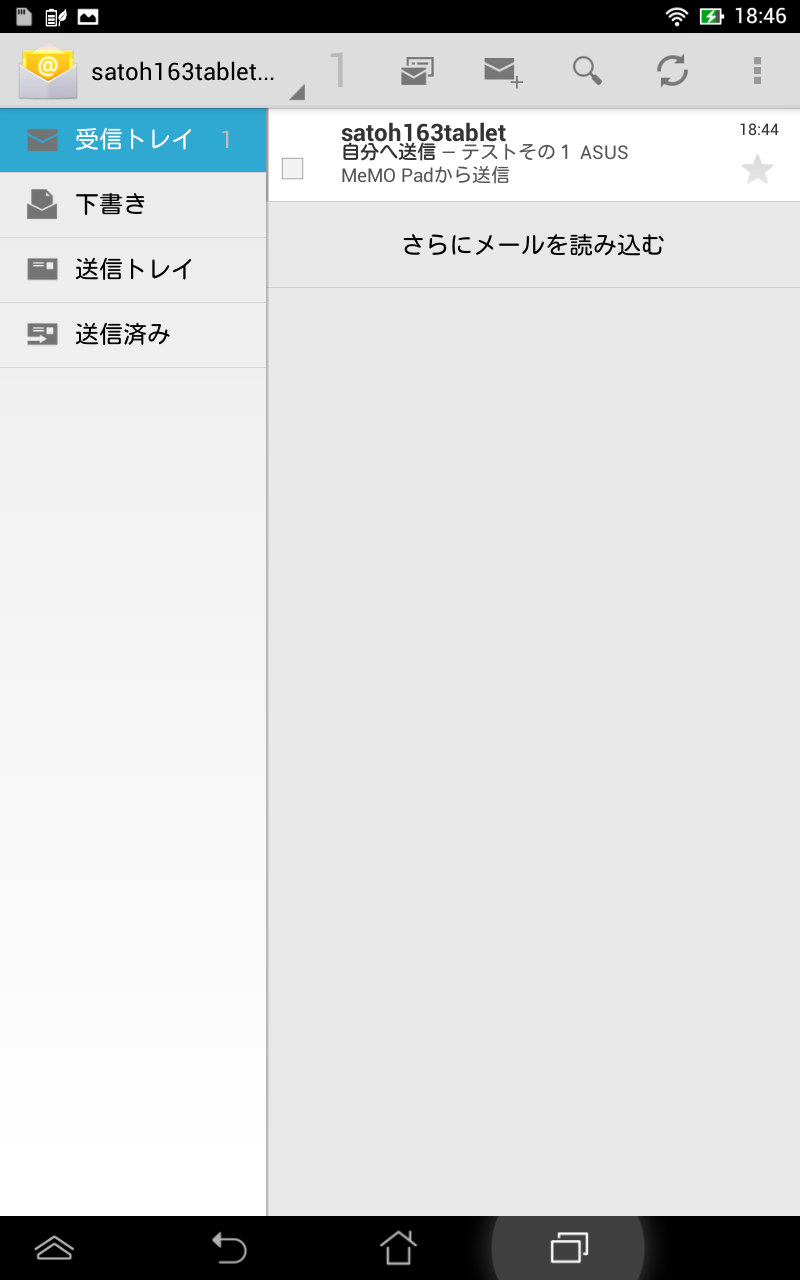
Task: Open the overflow menu
Action: (x=757, y=71)
